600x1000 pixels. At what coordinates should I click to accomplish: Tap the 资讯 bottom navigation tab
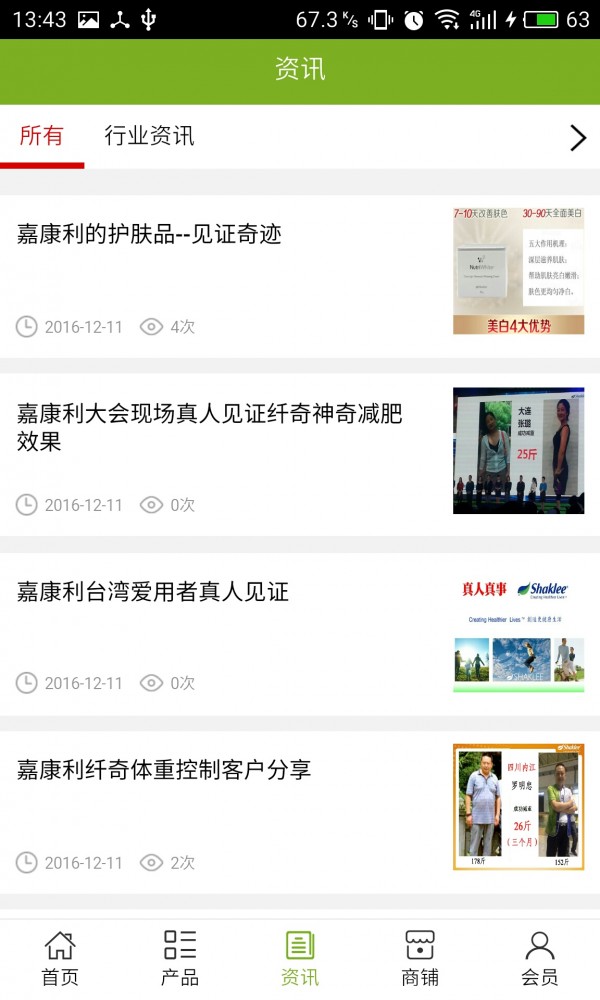pos(300,959)
